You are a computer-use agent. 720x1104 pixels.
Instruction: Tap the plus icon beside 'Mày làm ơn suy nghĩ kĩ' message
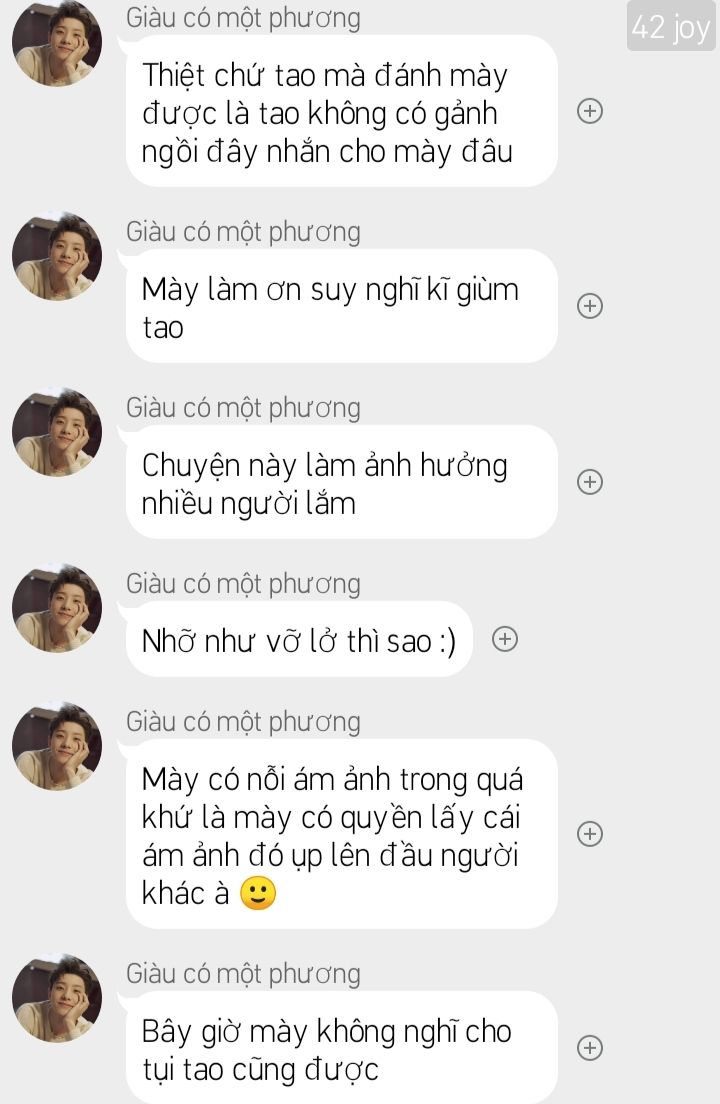coord(590,306)
